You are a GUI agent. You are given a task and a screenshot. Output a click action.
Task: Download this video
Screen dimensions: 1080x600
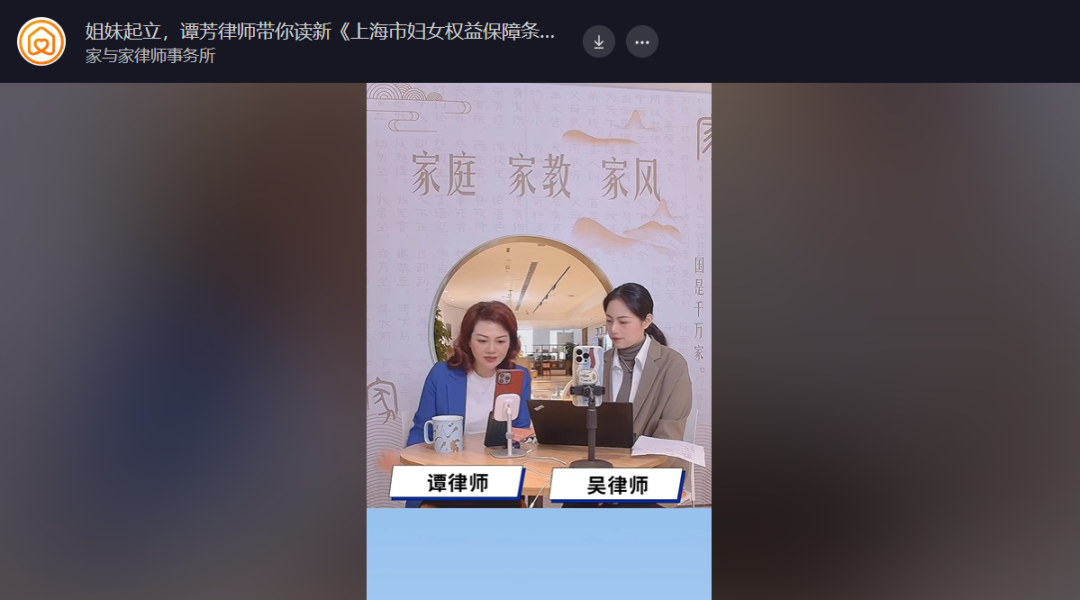click(599, 42)
